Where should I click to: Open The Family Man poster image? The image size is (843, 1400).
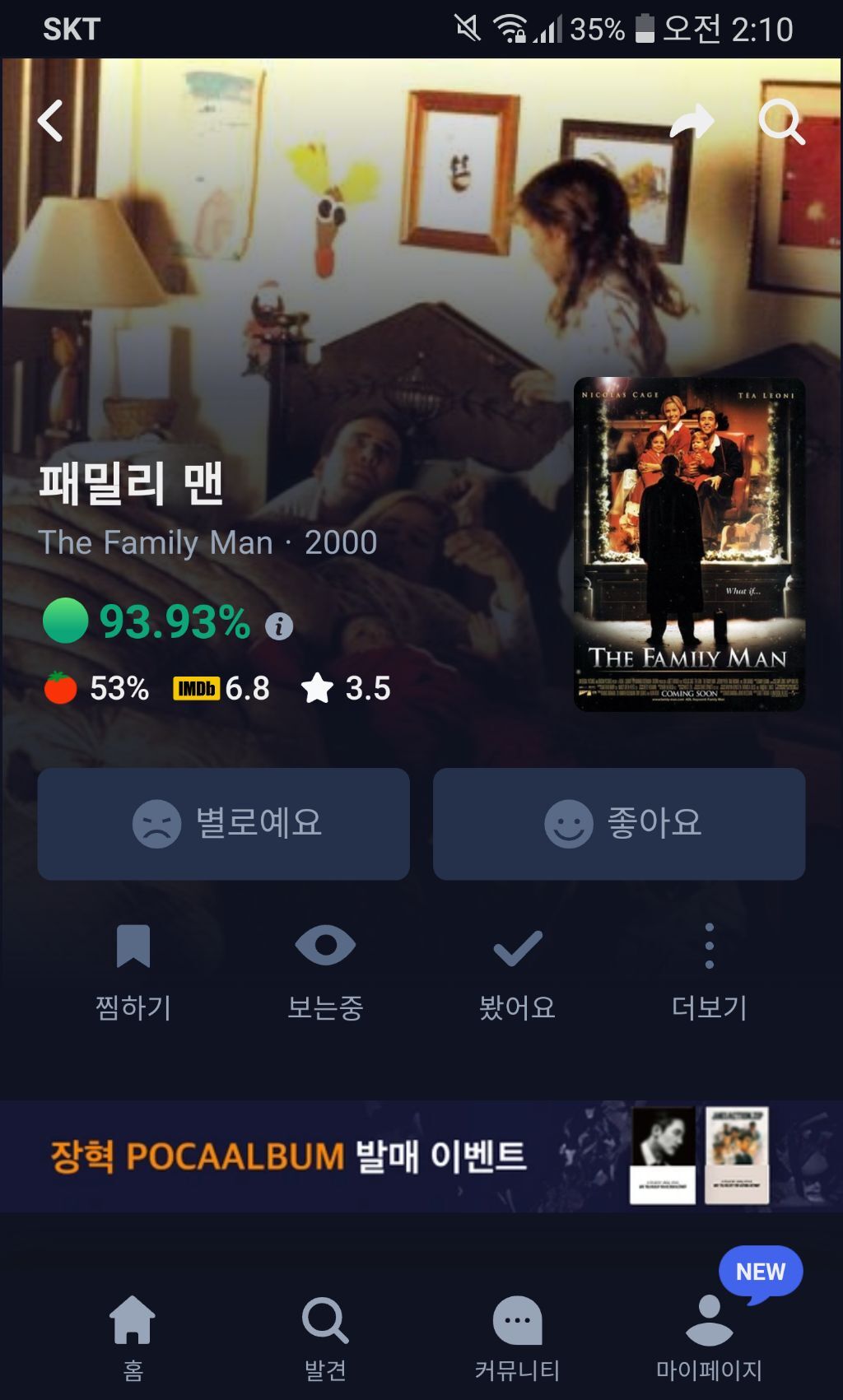tap(689, 543)
